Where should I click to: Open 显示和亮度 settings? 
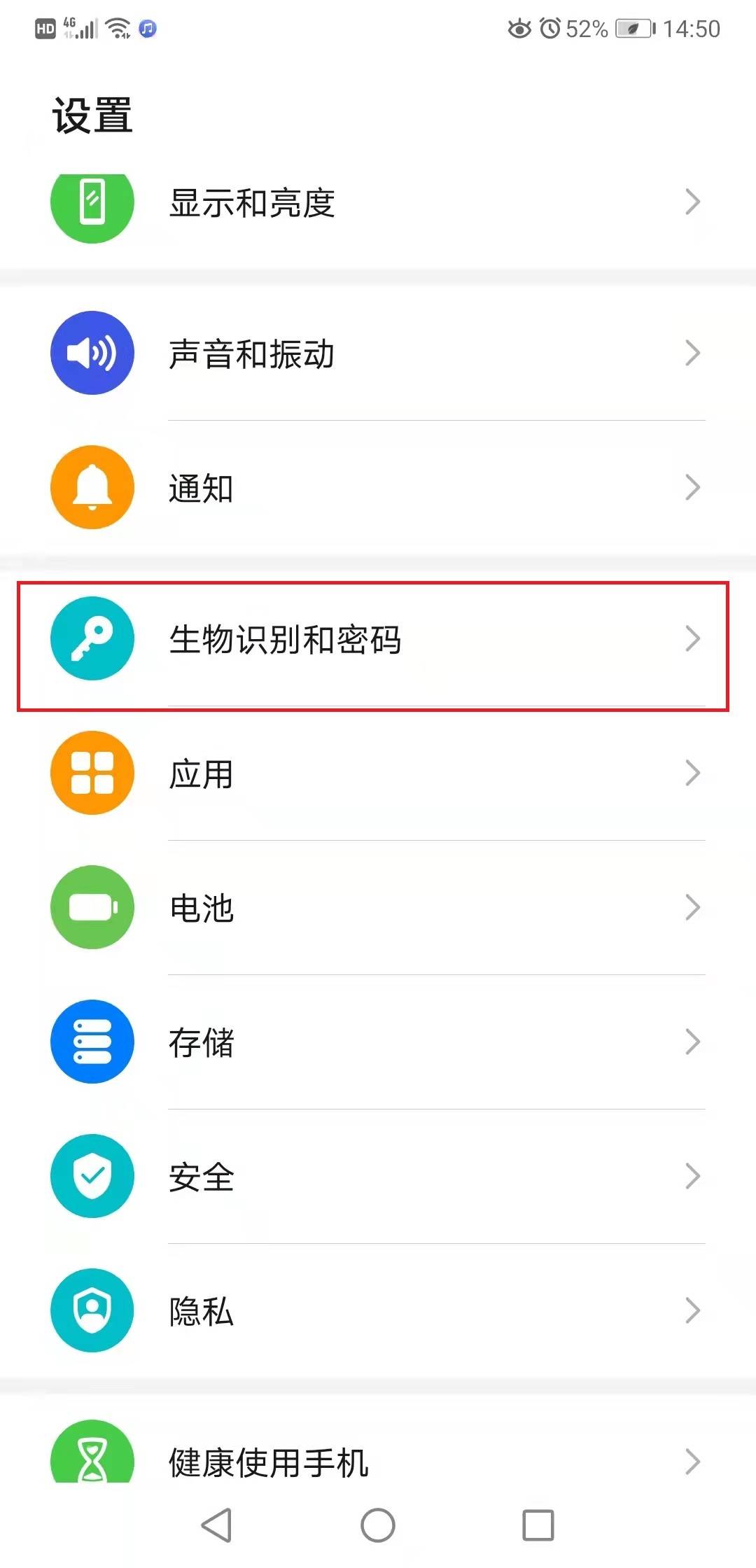378,203
